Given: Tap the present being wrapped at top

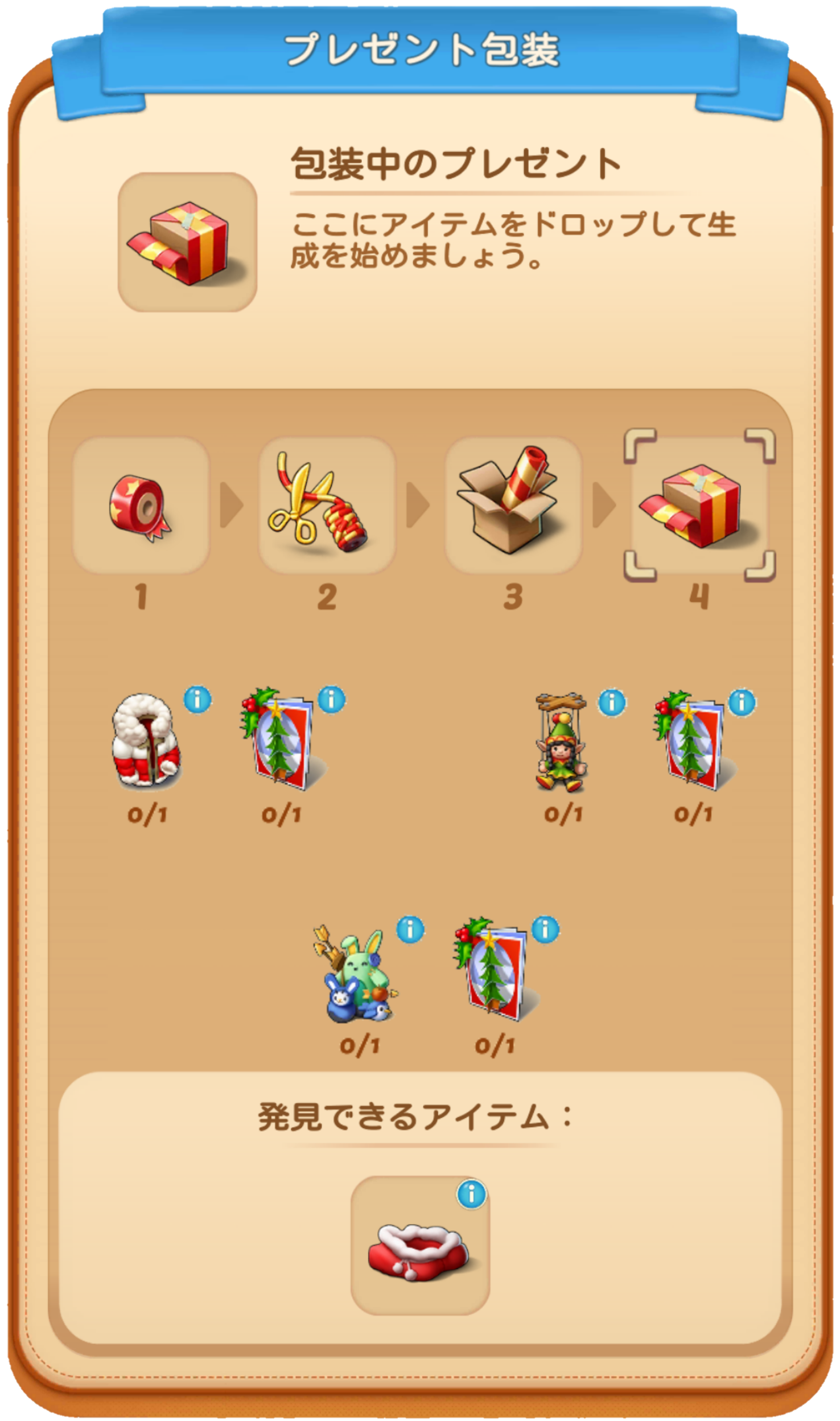Looking at the screenshot, I should pyautogui.click(x=187, y=242).
